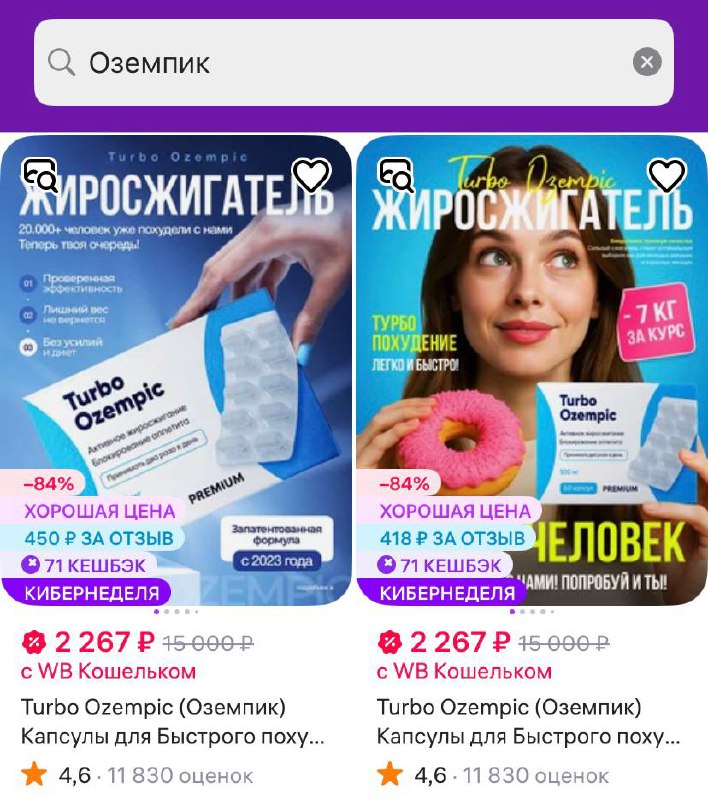Like the product with 418 ₽ за отзыв
The image size is (708, 800).
tap(667, 176)
